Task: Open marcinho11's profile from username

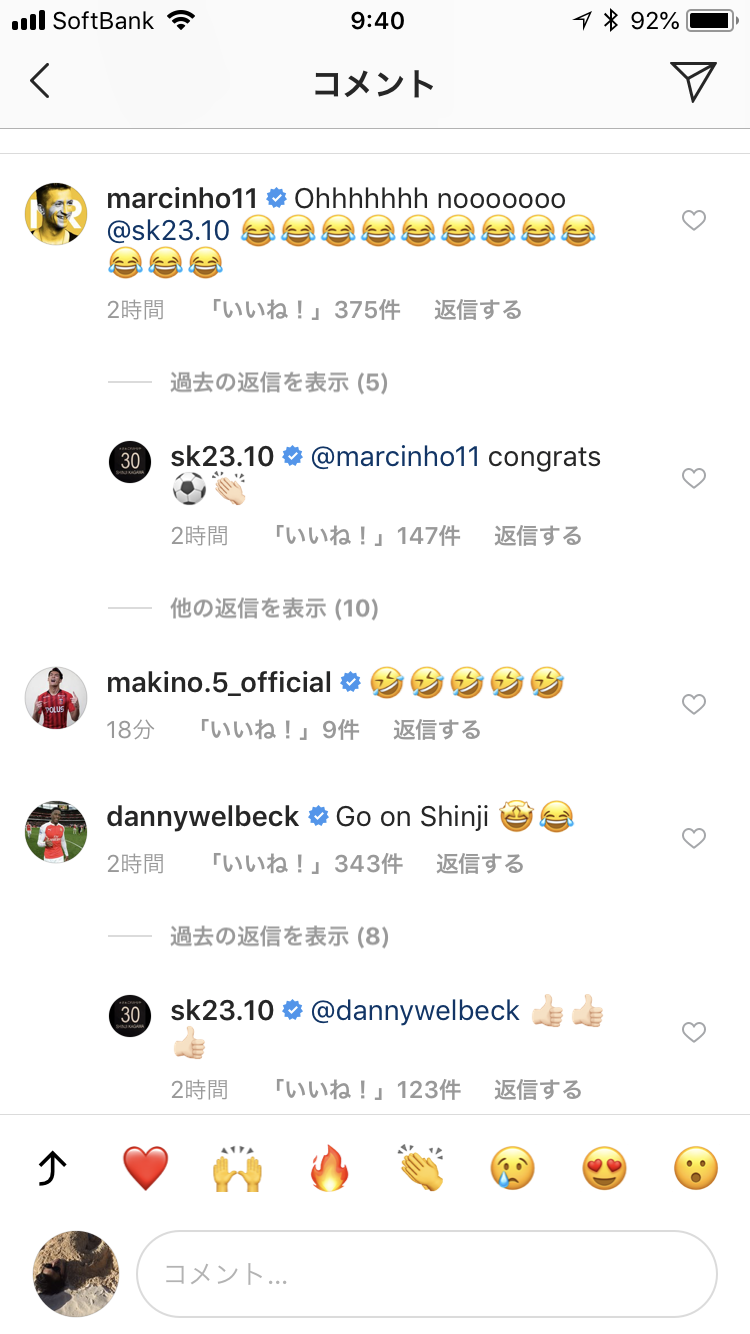Action: pos(182,198)
